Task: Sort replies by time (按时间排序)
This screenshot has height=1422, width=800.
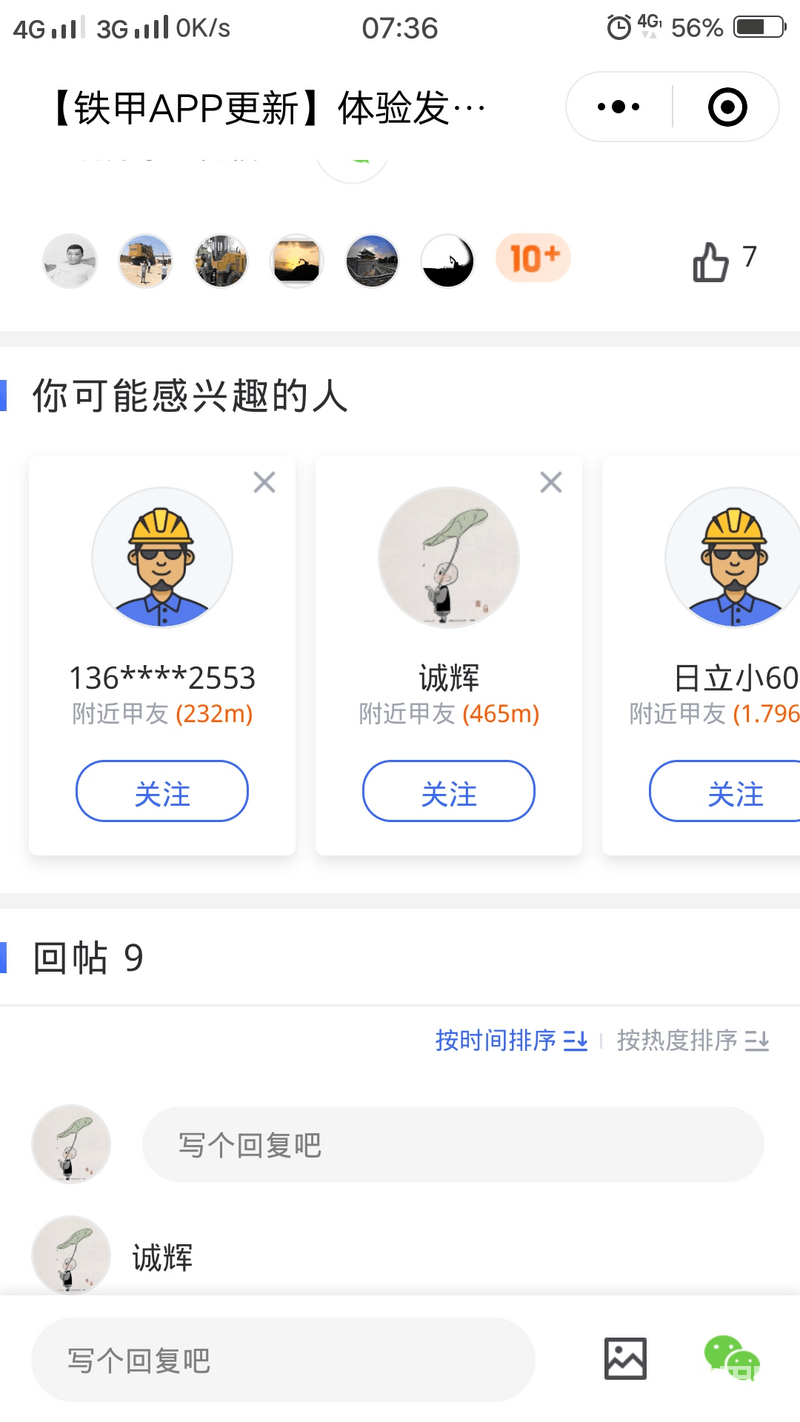Action: tap(510, 1041)
